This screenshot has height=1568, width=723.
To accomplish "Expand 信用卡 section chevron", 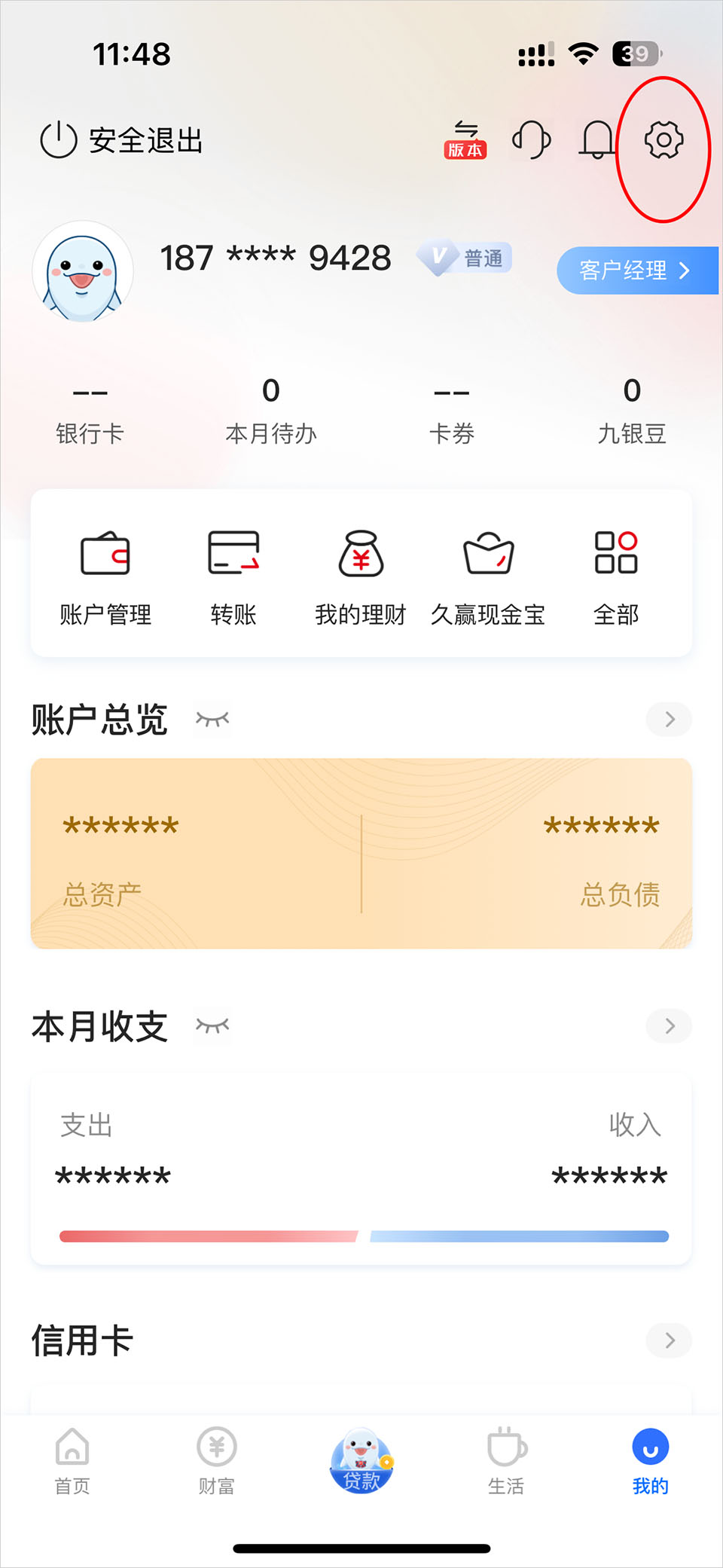I will 669,1340.
